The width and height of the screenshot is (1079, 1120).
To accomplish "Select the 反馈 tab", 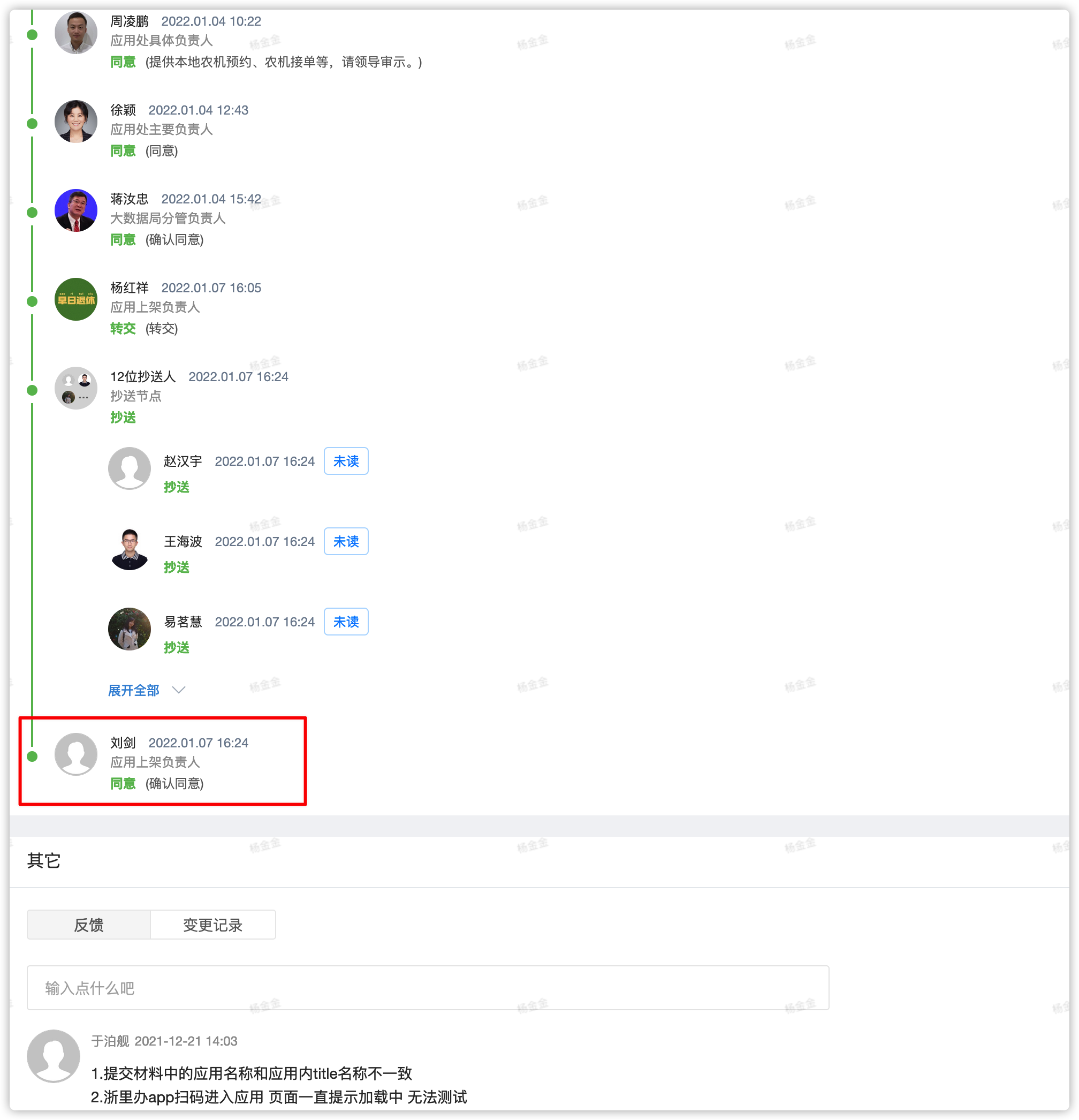I will click(88, 925).
